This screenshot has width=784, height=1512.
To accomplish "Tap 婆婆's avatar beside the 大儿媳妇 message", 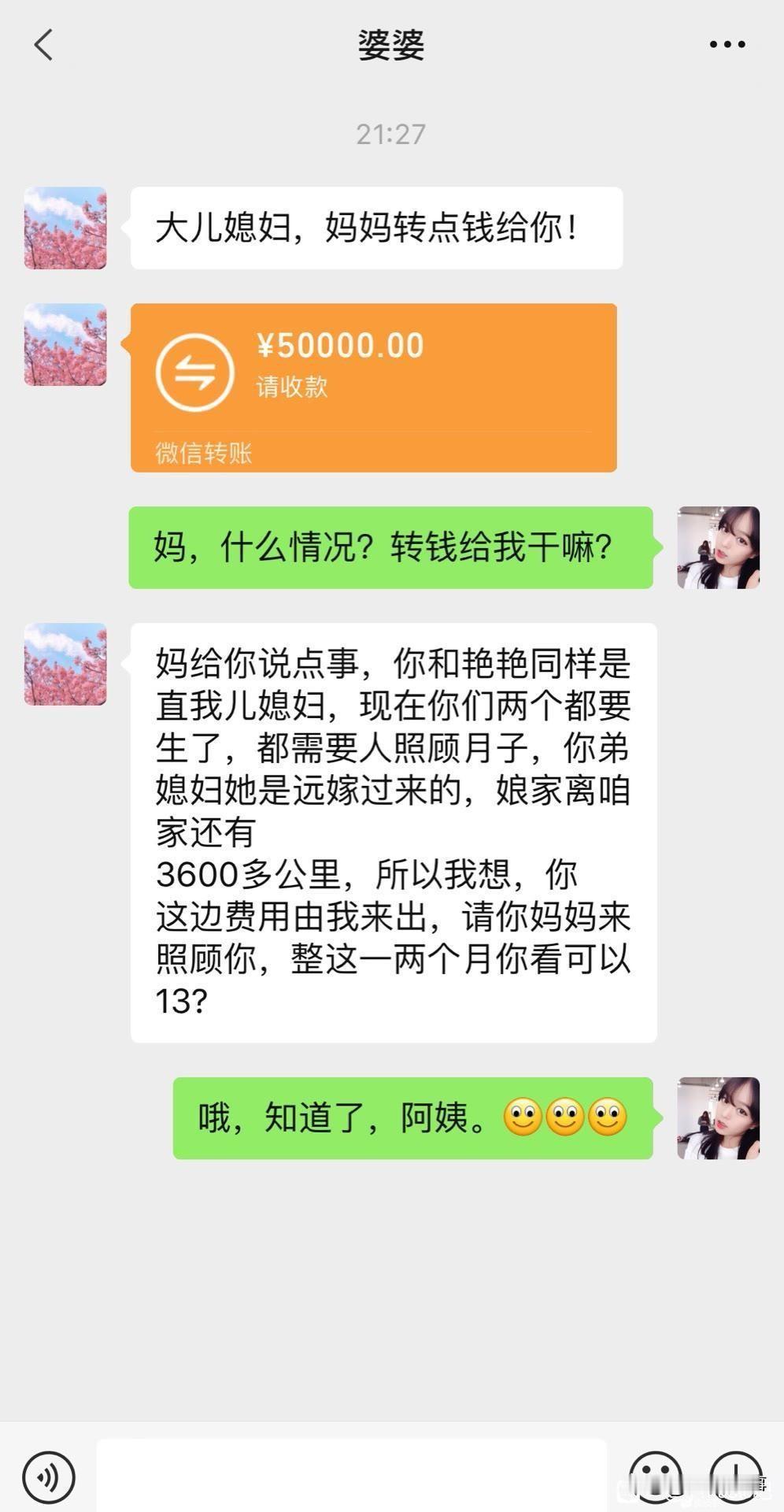I will click(x=65, y=228).
